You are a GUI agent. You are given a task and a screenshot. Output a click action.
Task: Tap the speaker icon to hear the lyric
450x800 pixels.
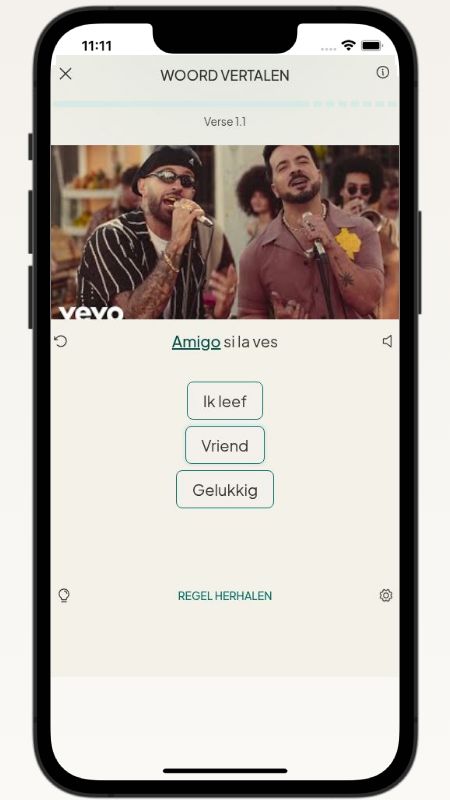387,341
